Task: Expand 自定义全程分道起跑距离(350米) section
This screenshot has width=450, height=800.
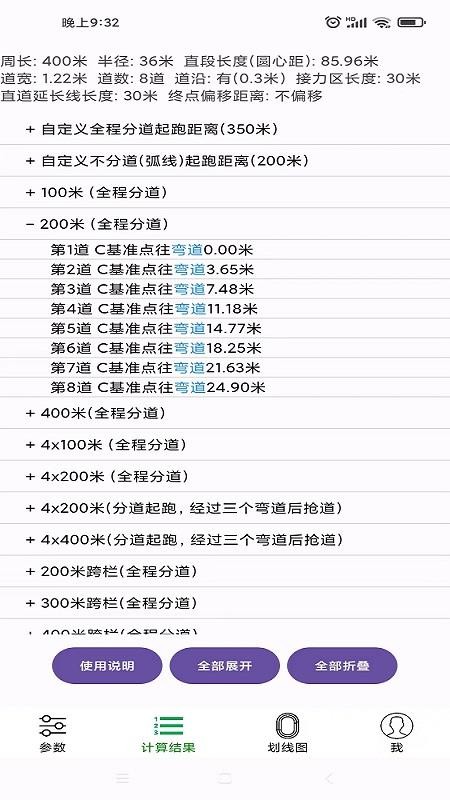Action: (x=225, y=129)
